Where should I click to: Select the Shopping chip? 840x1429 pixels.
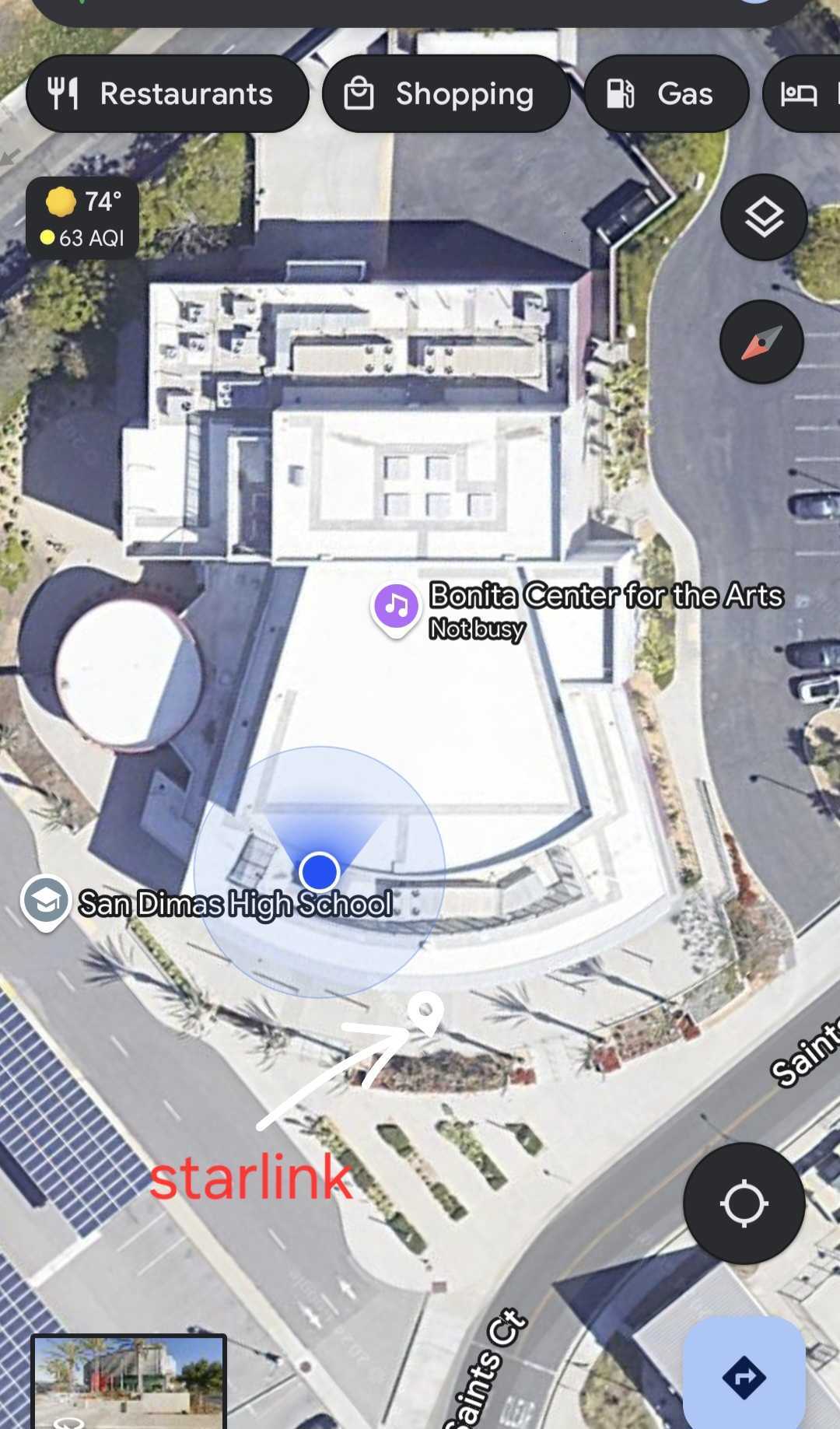pyautogui.click(x=446, y=94)
